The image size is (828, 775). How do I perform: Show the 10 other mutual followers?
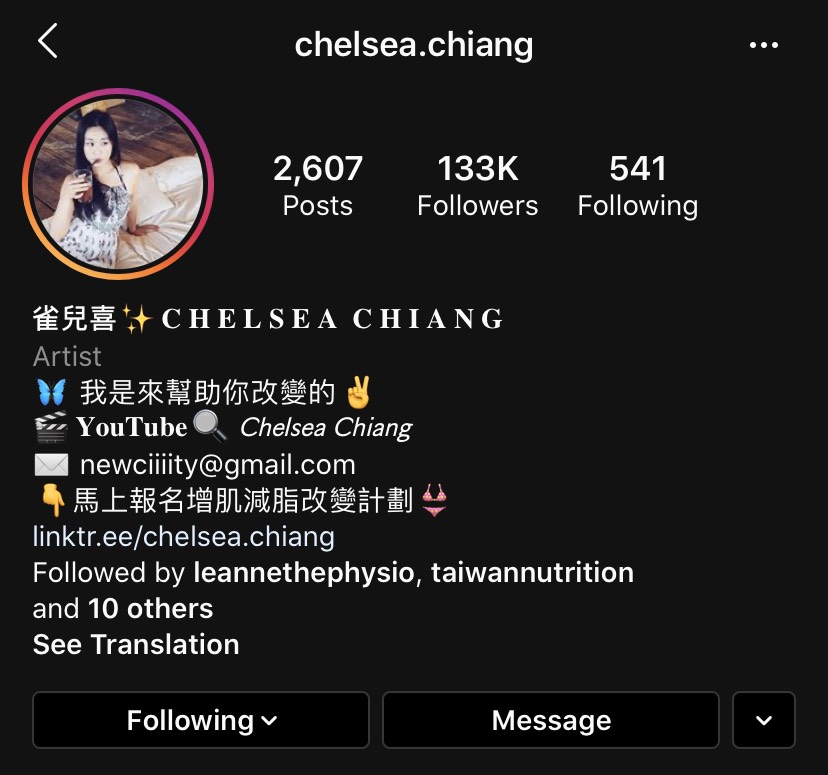click(x=150, y=609)
